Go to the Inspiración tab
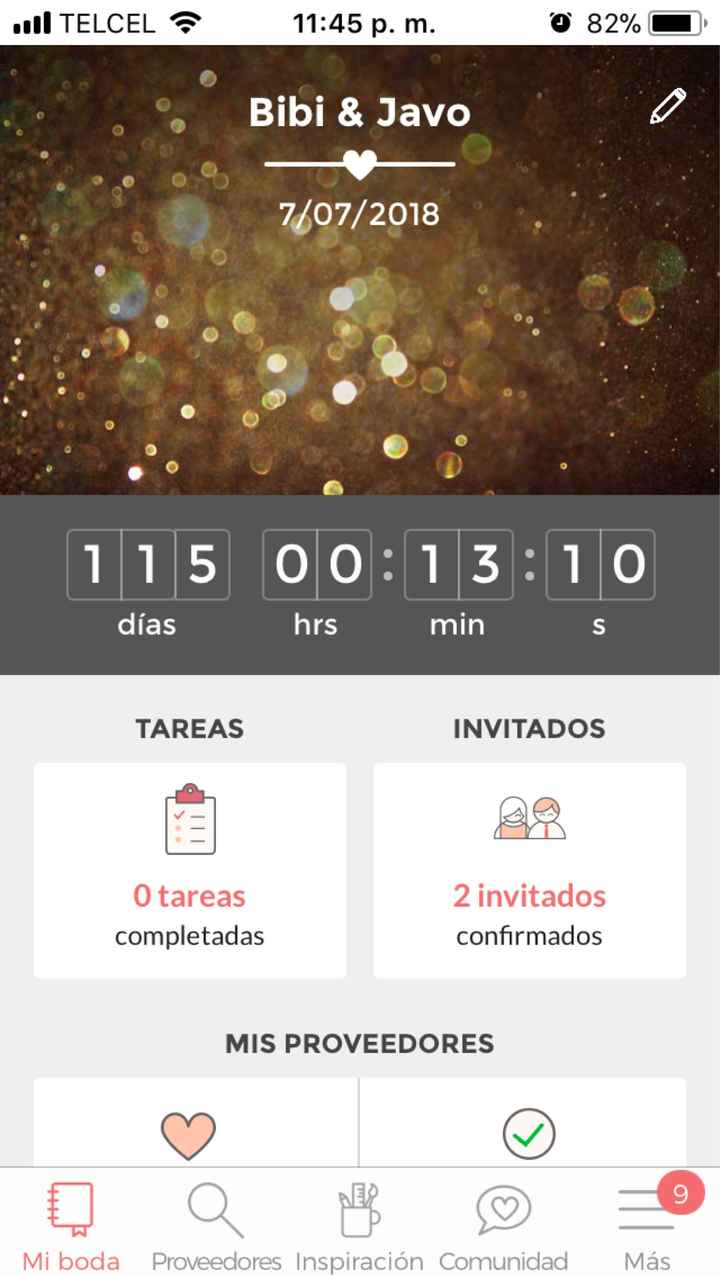Viewport: 720px width, 1277px height. [x=359, y=1225]
